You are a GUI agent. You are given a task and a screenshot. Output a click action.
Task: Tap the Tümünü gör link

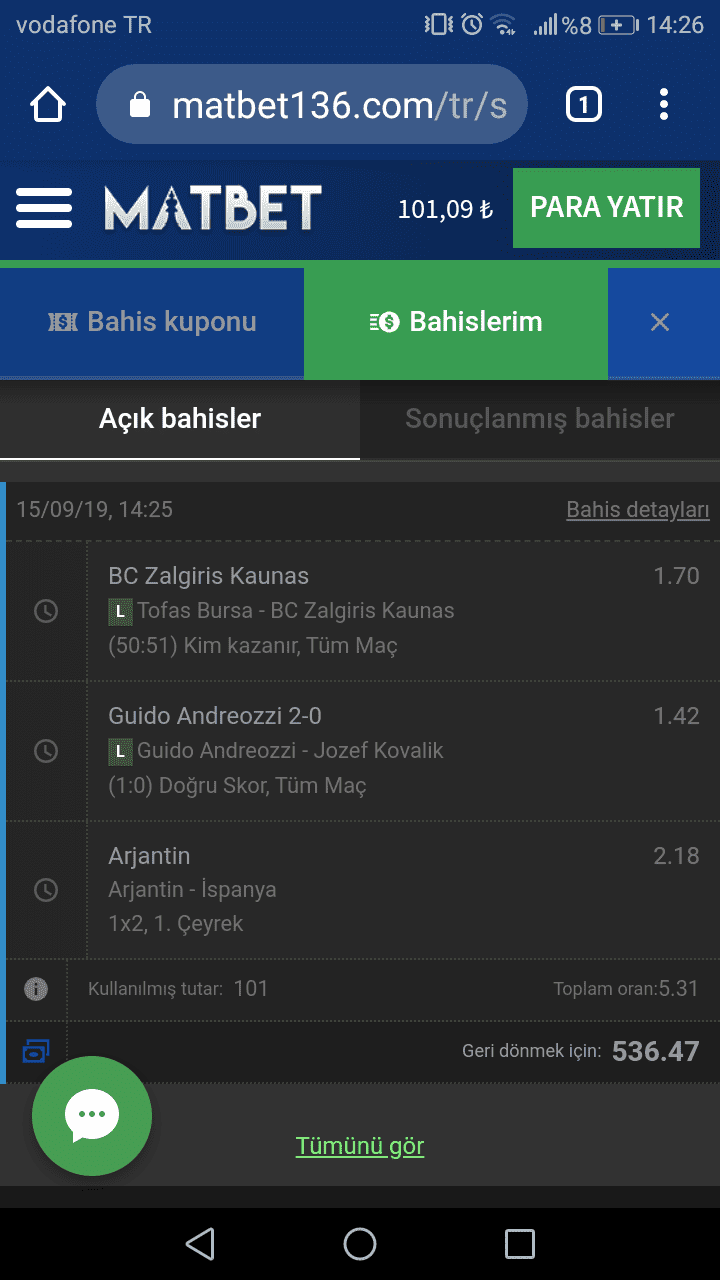360,1146
